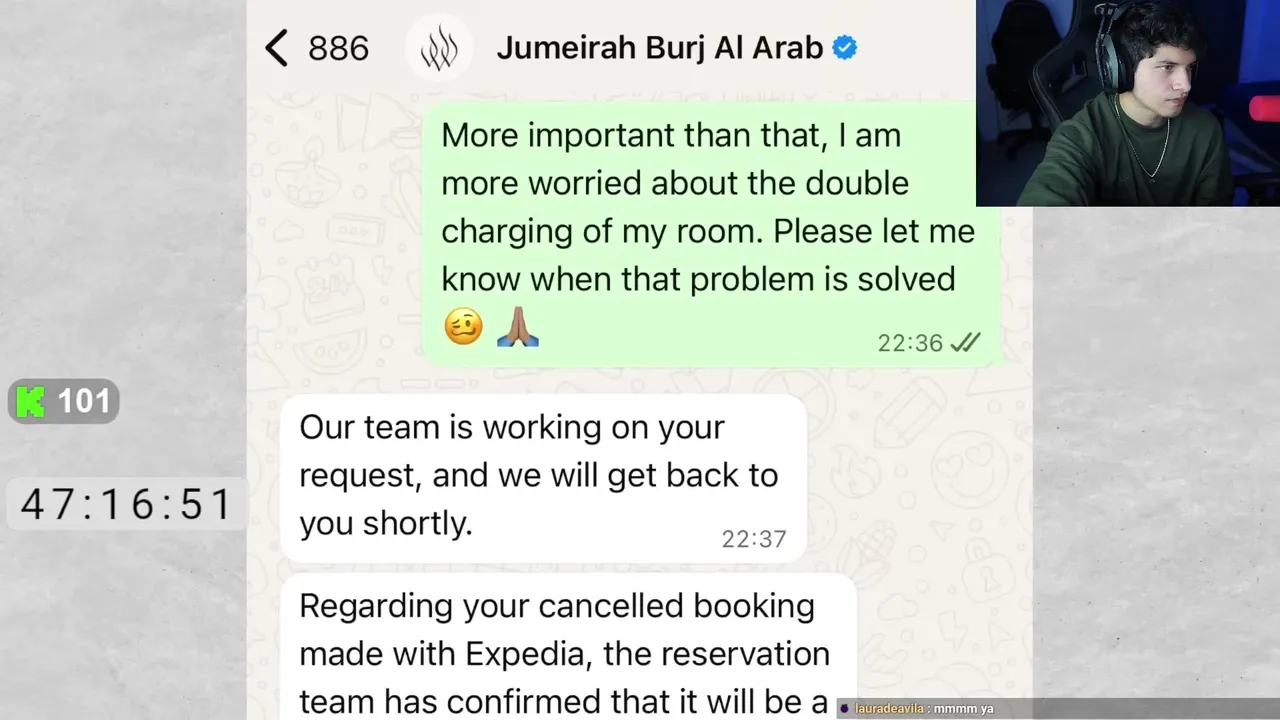
Task: Go back to the chats list
Action: coord(278,48)
